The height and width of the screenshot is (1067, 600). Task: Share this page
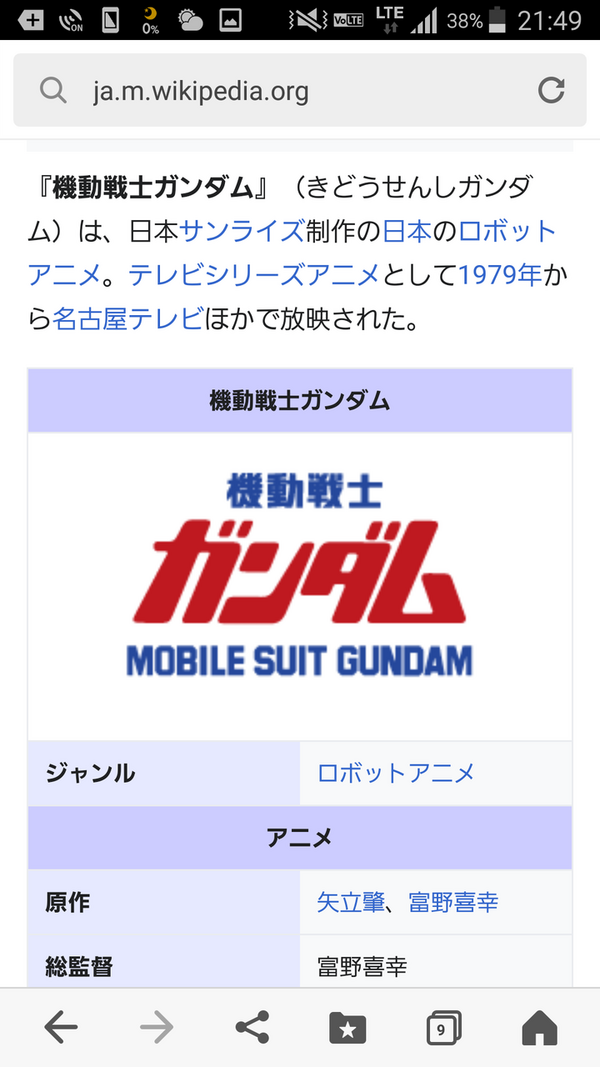tap(252, 1027)
